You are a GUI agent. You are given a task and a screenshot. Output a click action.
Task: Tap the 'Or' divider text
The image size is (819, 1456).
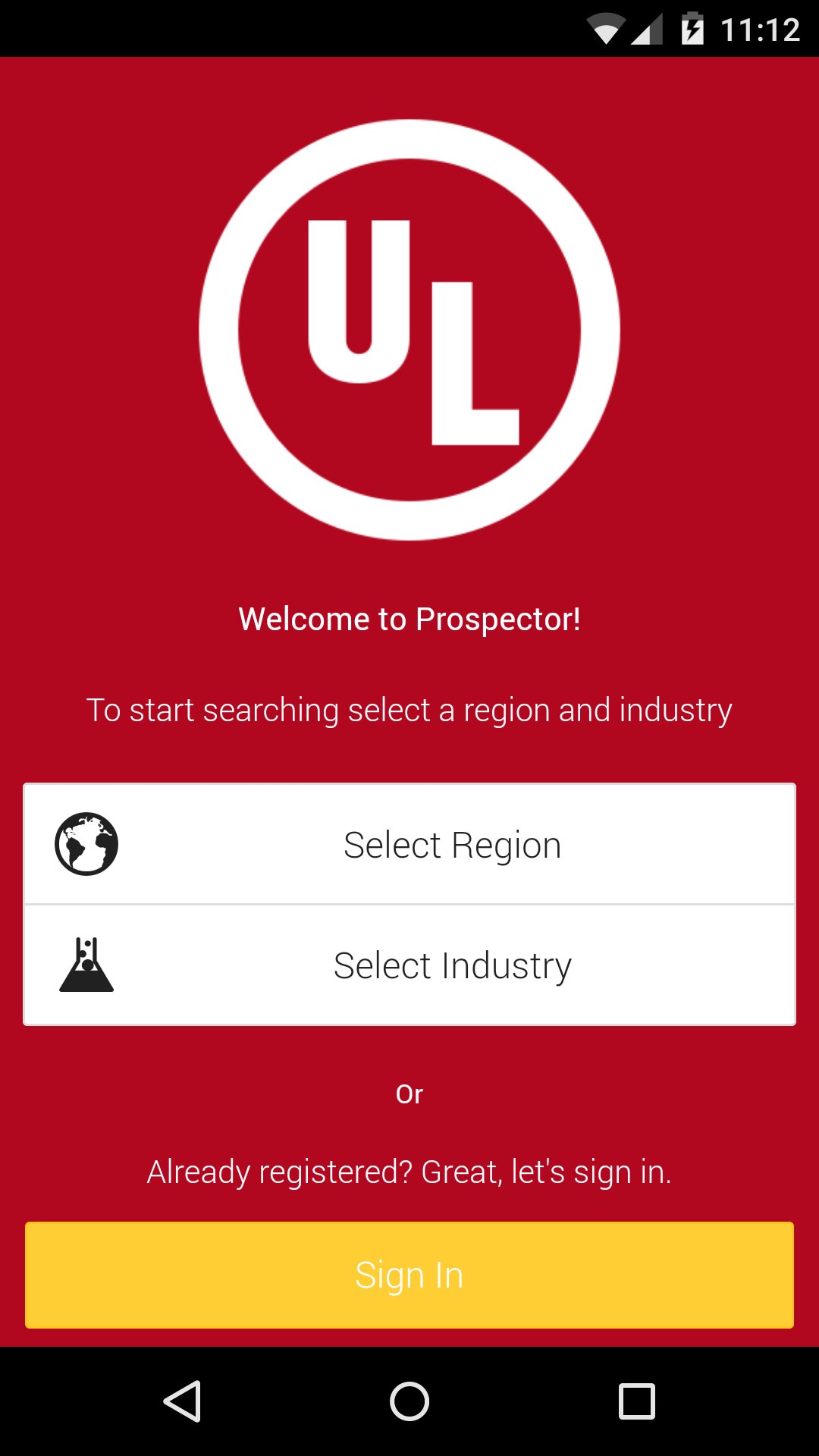(x=409, y=1093)
